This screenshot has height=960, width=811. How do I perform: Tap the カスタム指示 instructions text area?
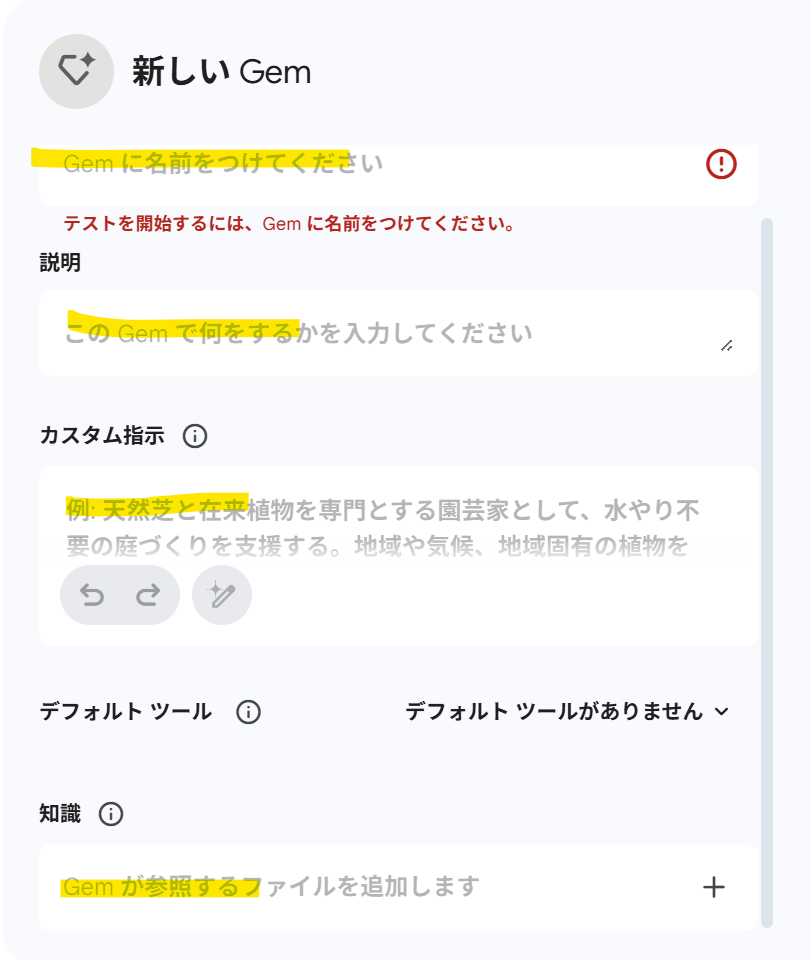pos(398,526)
